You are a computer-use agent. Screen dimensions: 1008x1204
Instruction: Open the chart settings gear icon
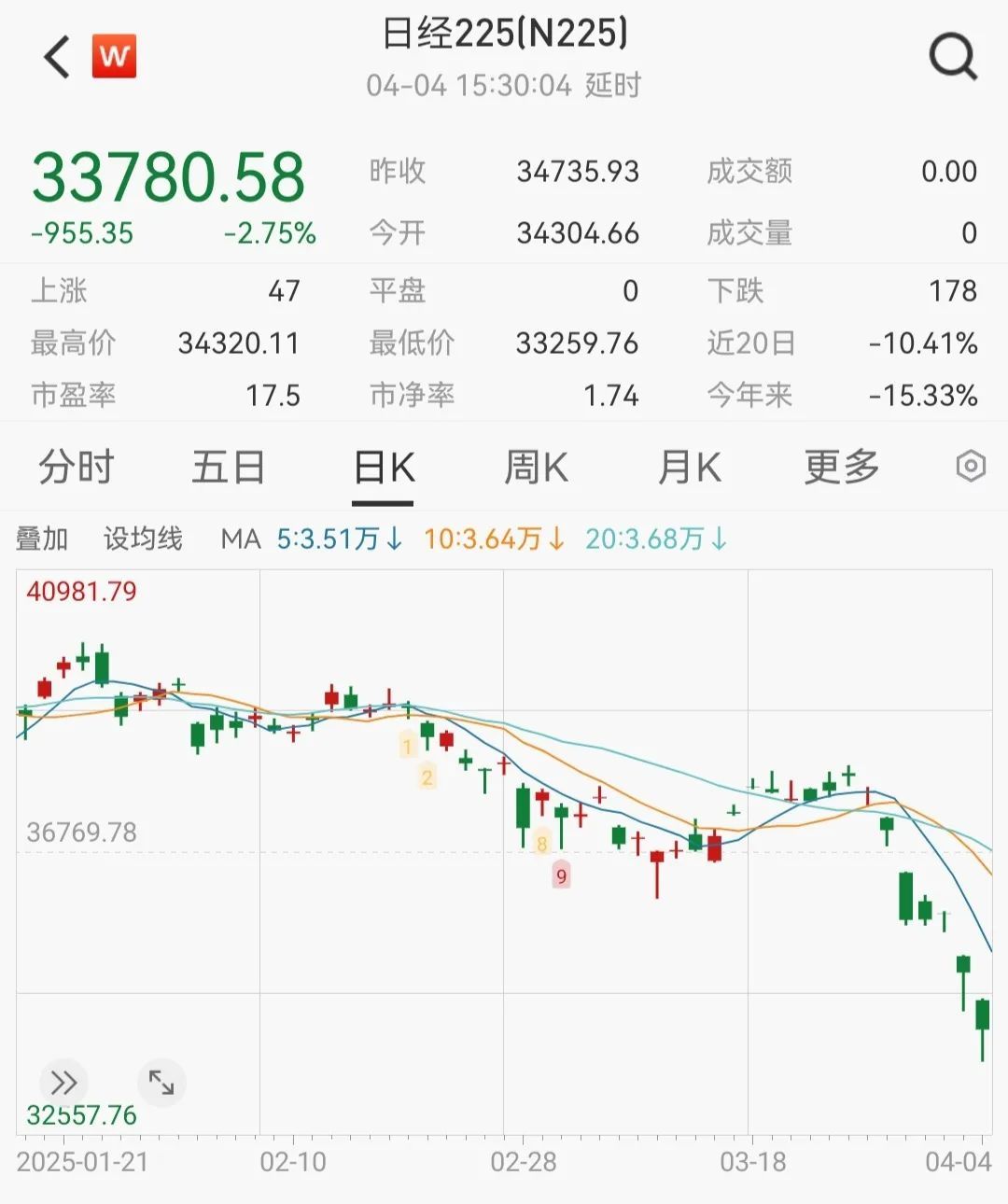[x=972, y=465]
